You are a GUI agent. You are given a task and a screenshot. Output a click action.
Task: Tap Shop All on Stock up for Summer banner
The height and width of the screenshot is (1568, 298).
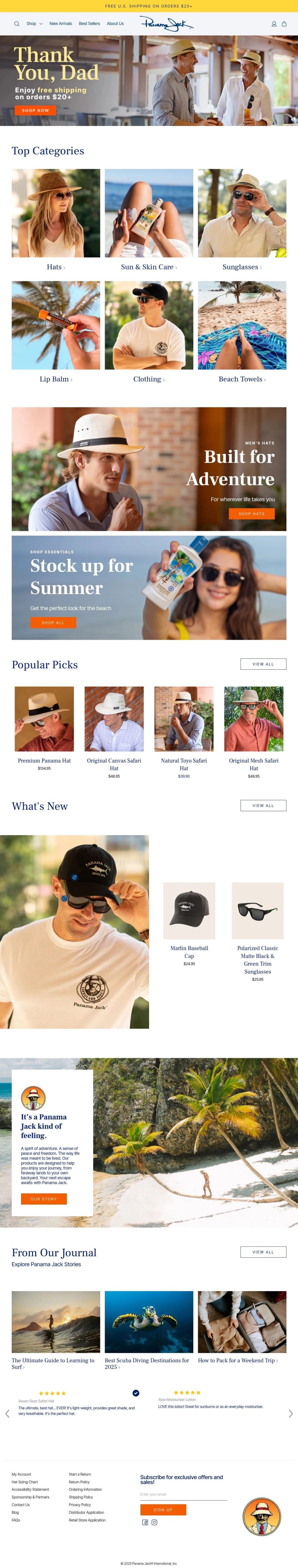click(x=53, y=623)
